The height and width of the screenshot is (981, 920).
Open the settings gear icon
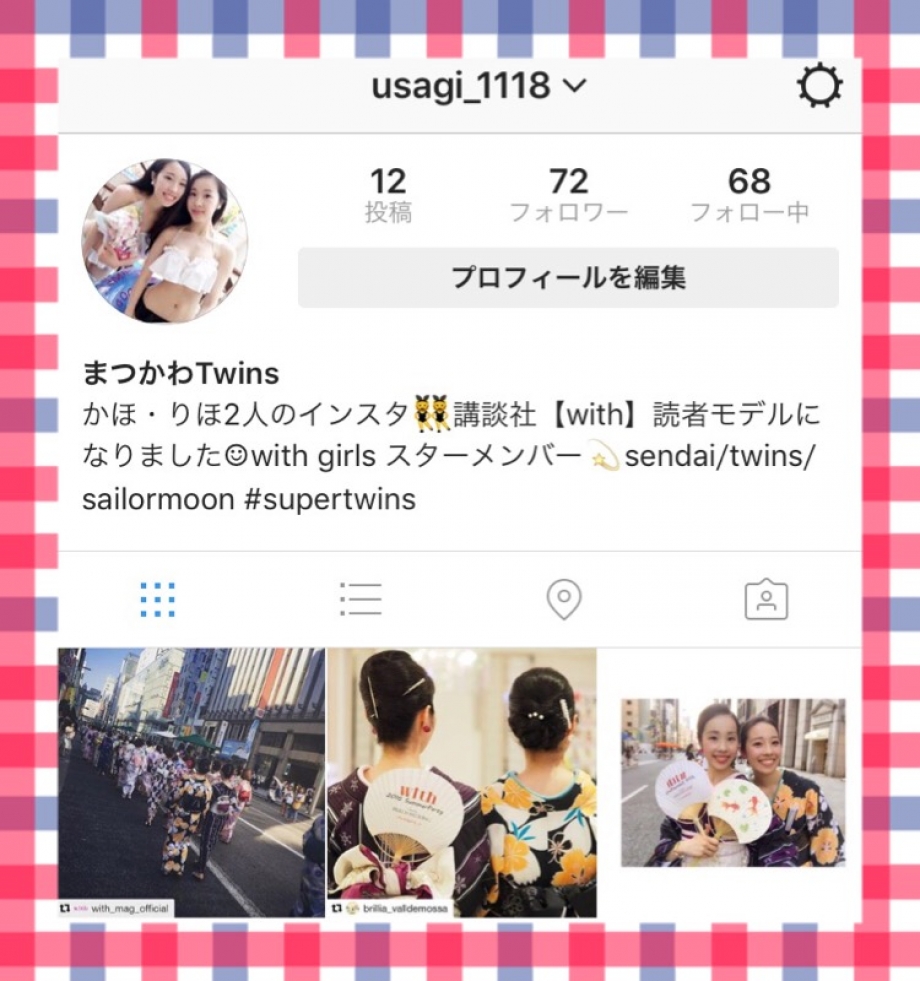819,87
